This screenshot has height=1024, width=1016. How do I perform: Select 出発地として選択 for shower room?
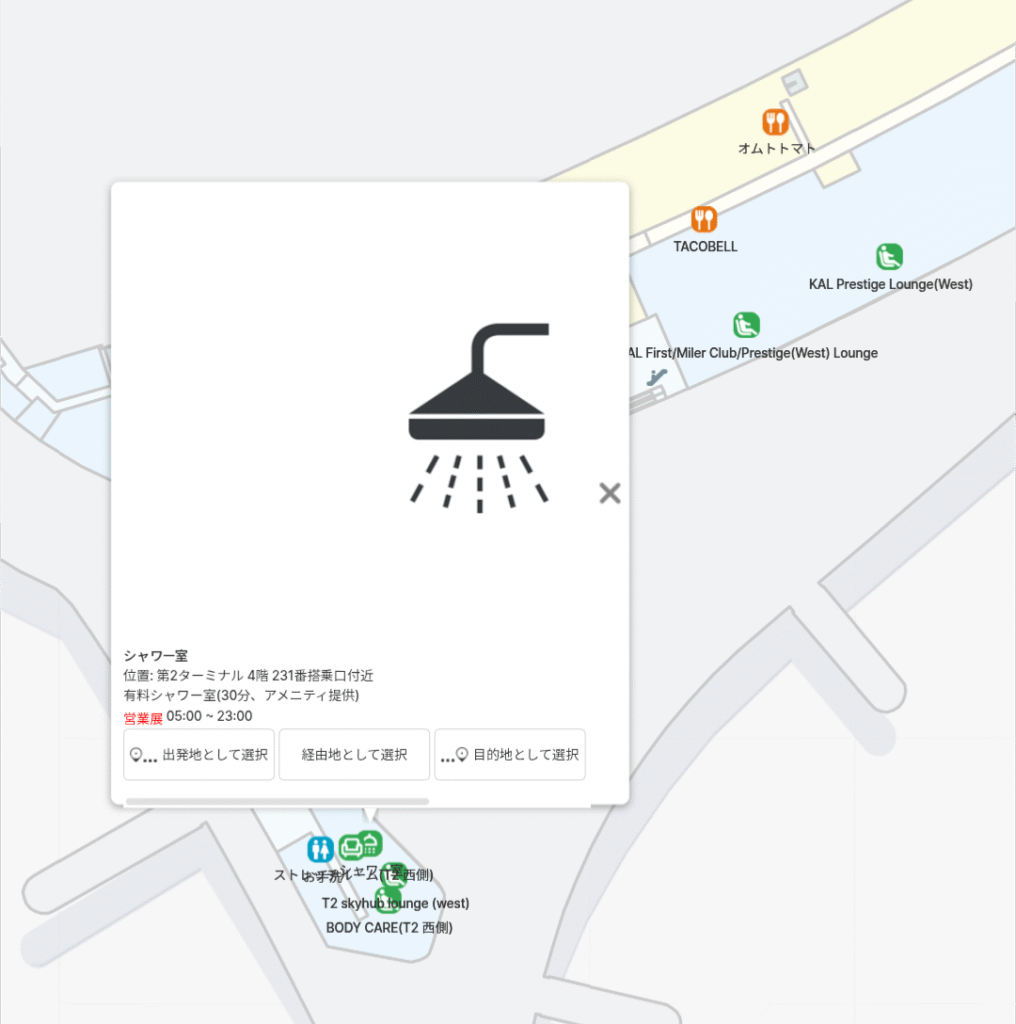pos(199,755)
